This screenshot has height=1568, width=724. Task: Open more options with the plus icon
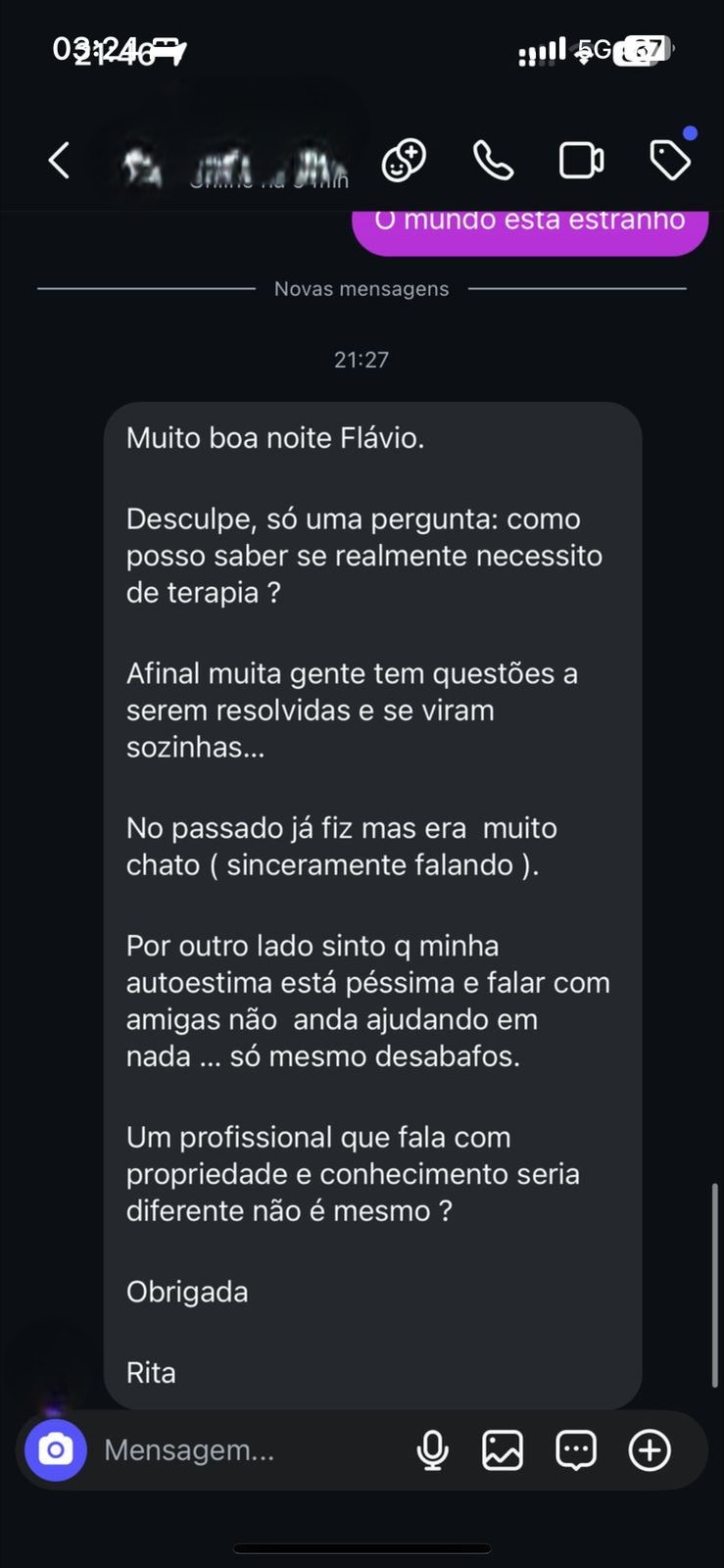point(650,1449)
